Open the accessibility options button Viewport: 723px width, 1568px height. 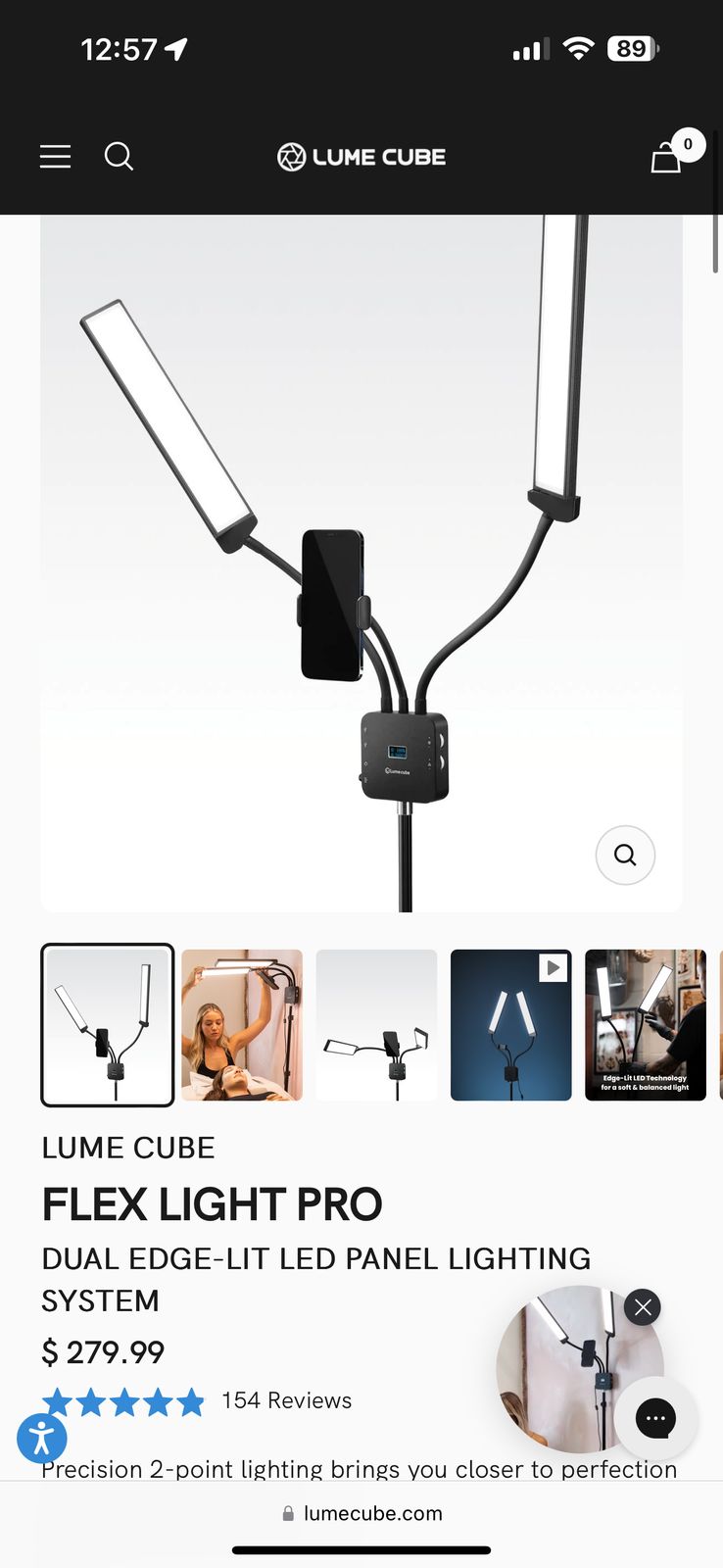(x=42, y=1440)
